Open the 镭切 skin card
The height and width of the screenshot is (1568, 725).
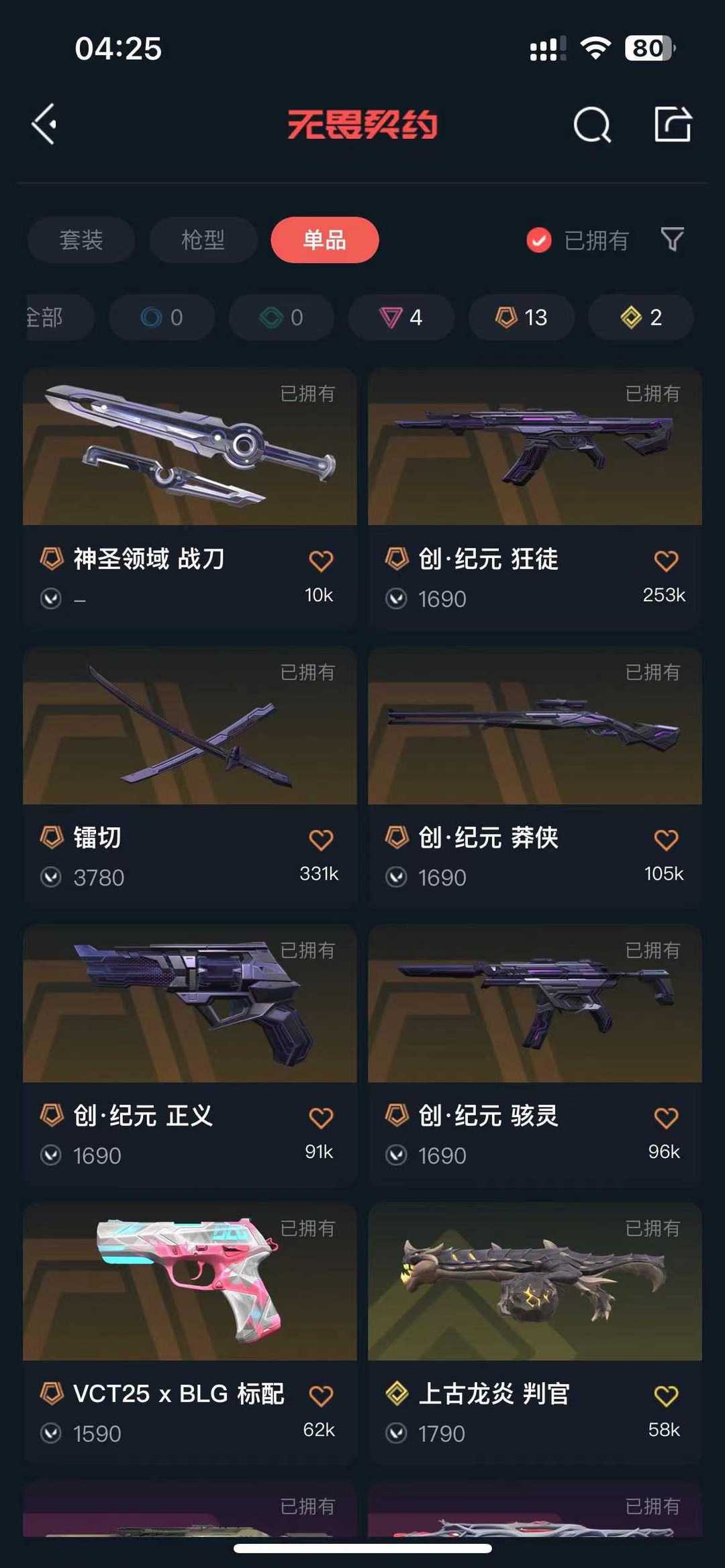pos(189,777)
